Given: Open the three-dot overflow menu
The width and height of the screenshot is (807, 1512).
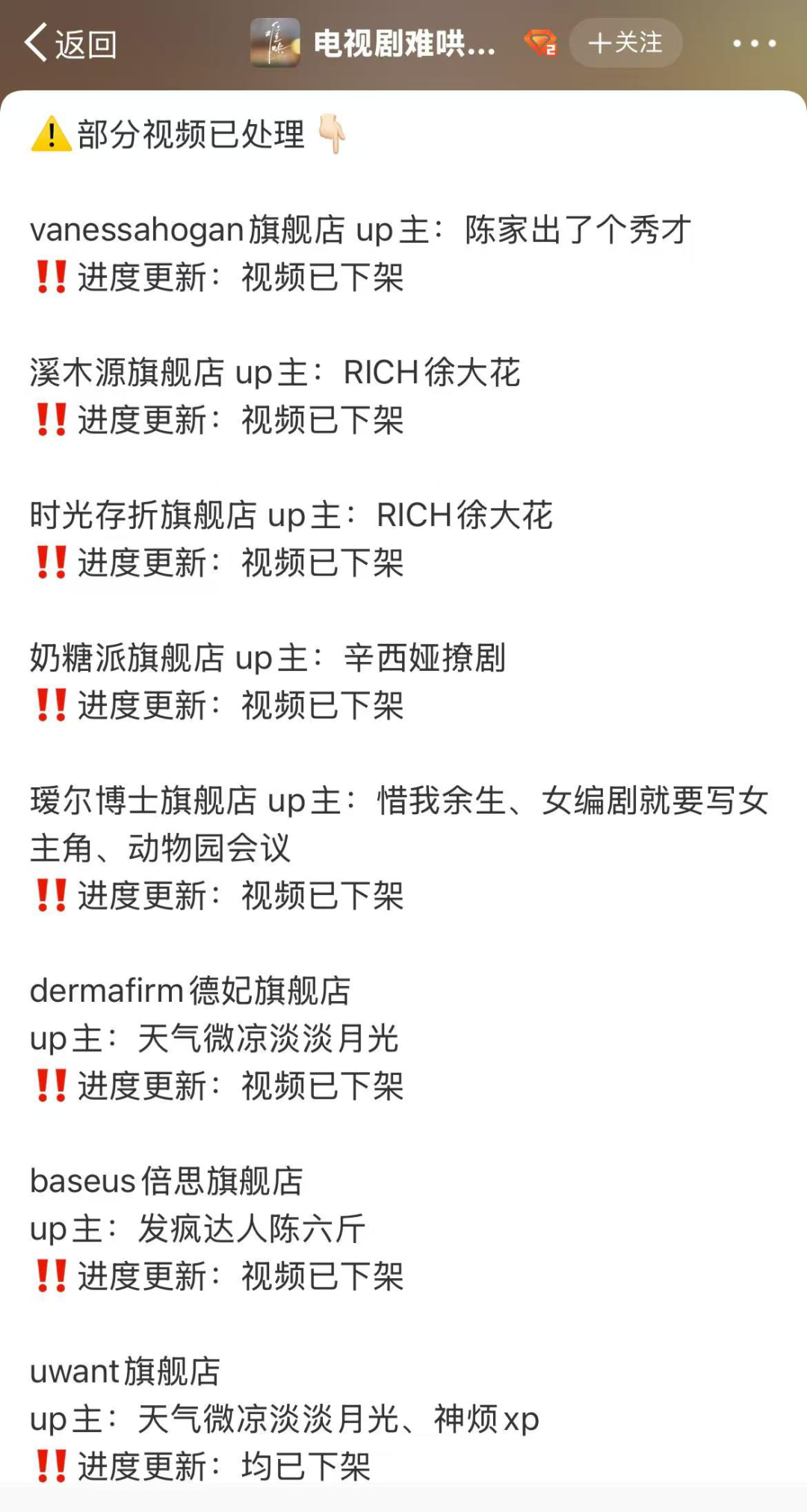Looking at the screenshot, I should point(754,43).
